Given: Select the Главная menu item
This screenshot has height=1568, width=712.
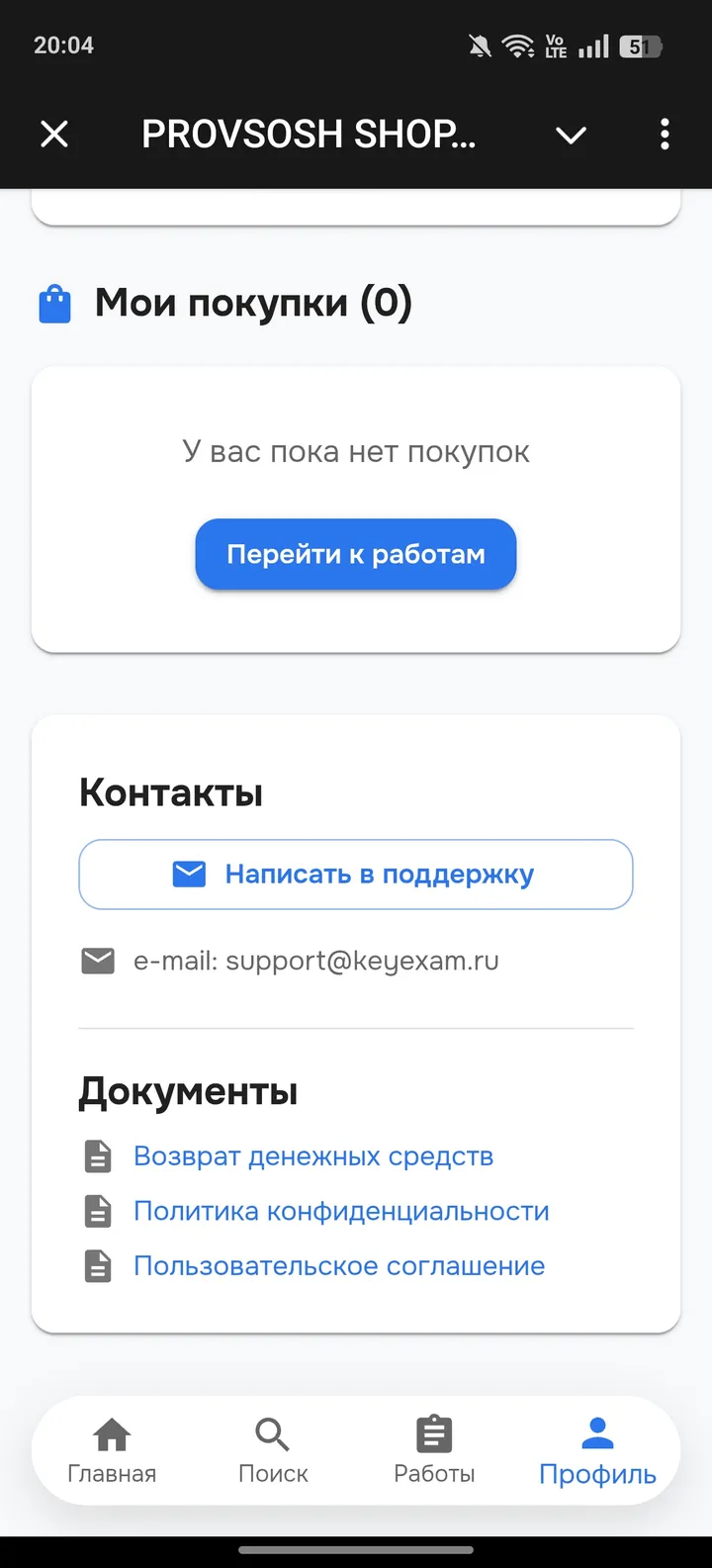Looking at the screenshot, I should pyautogui.click(x=111, y=1449).
